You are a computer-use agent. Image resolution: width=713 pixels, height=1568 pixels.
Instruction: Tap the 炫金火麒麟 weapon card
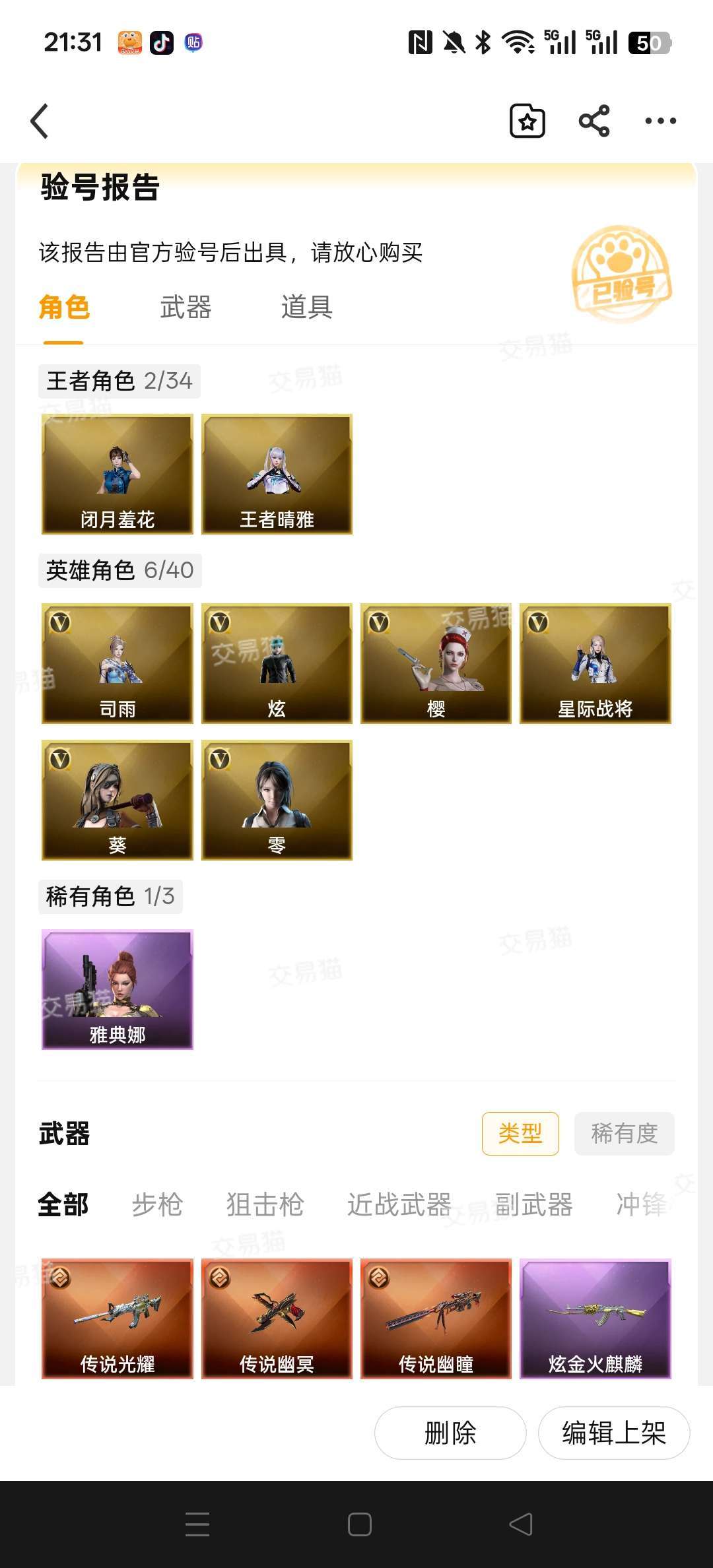click(x=595, y=1320)
